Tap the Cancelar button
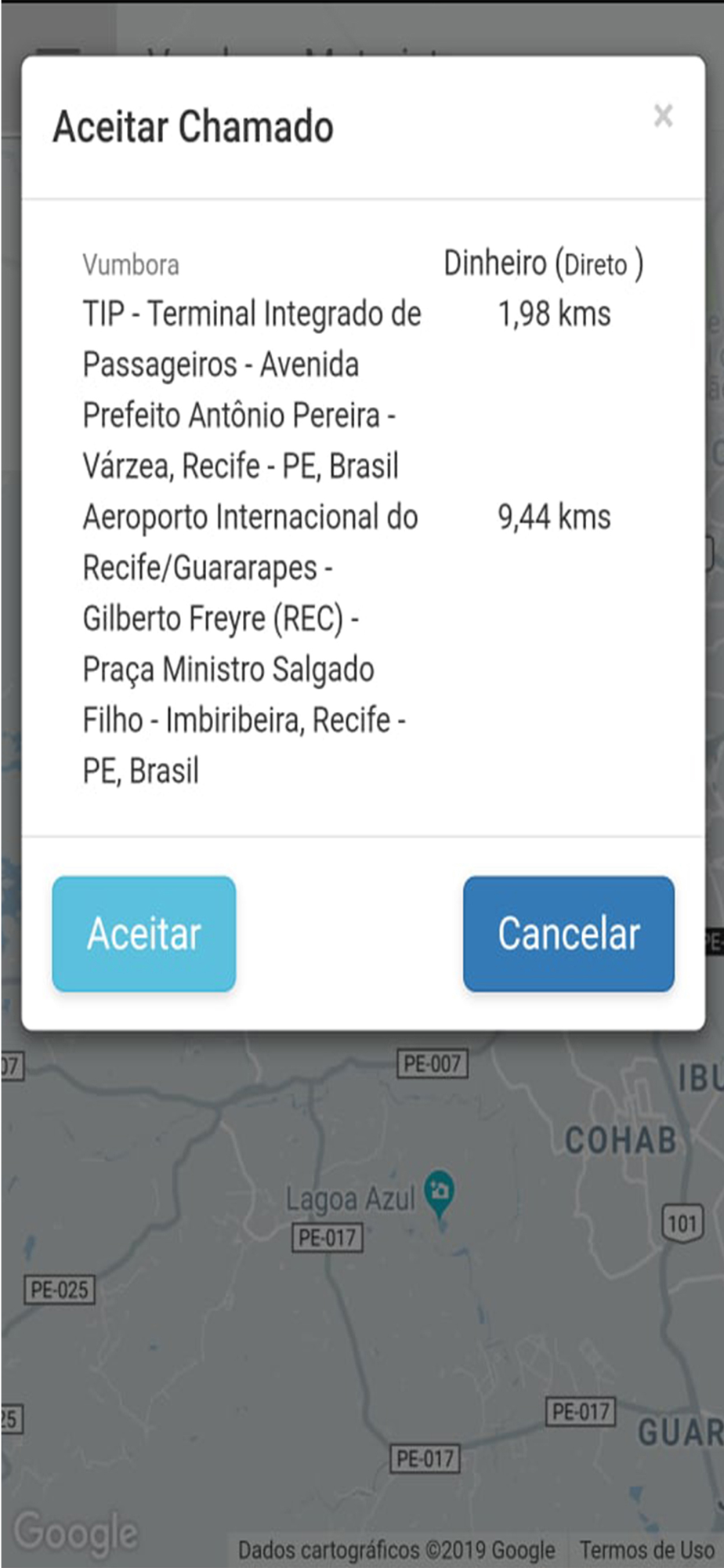 point(568,933)
